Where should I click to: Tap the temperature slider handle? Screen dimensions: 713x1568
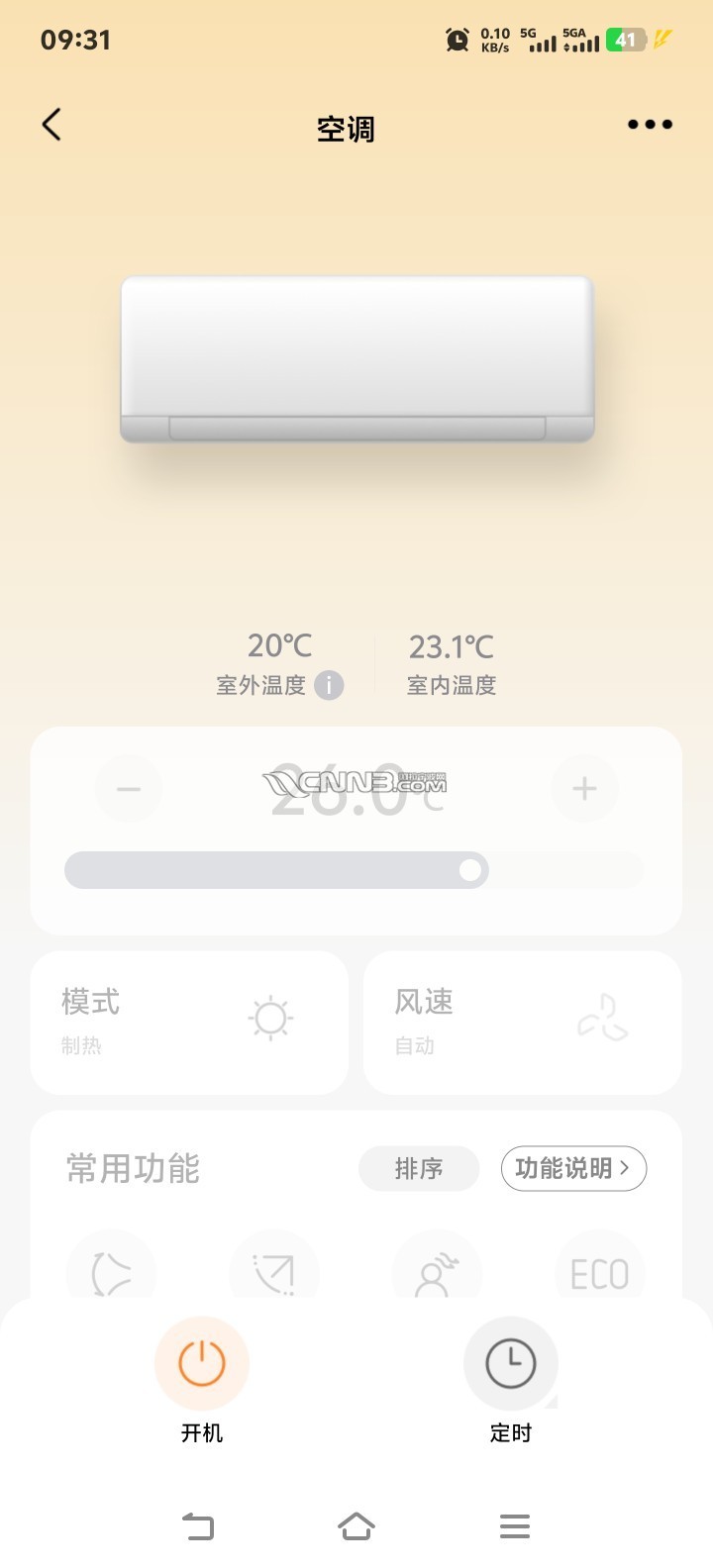pyautogui.click(x=471, y=871)
